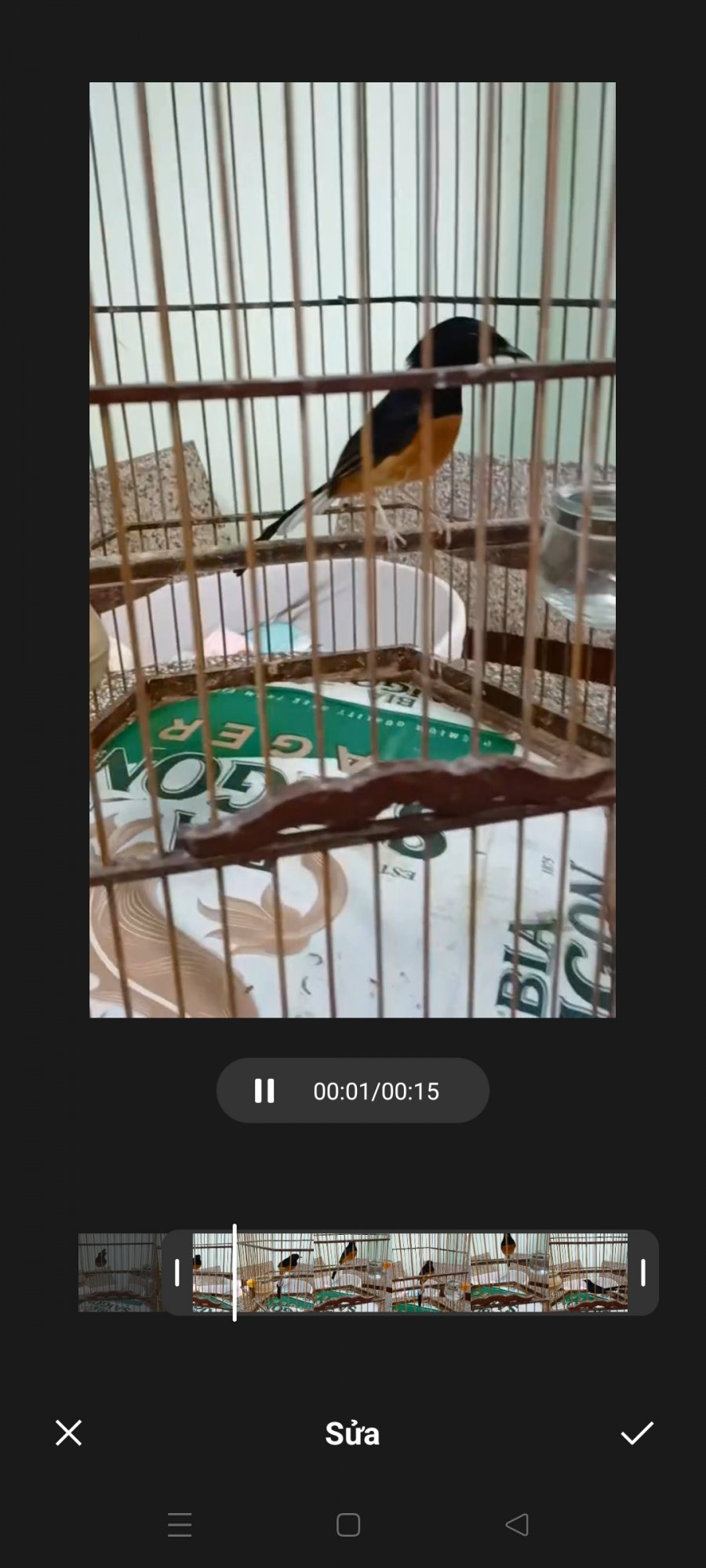This screenshot has width=706, height=1568.
Task: Go to the home screen
Action: click(348, 1525)
